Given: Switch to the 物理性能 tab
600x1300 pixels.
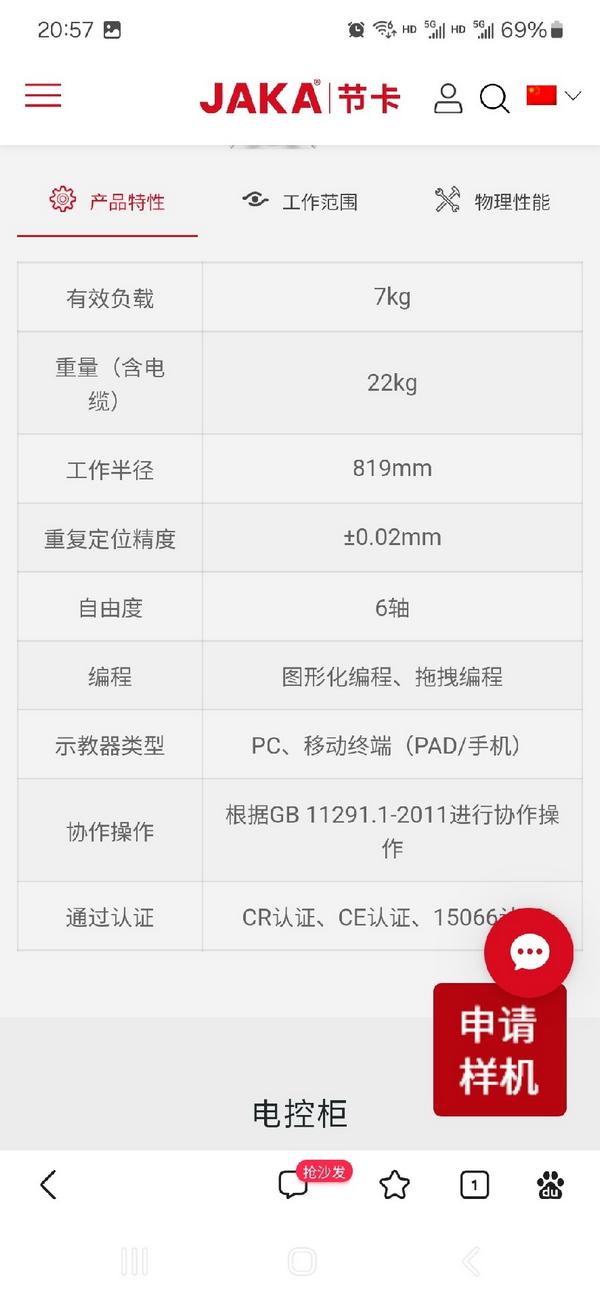Looking at the screenshot, I should click(x=492, y=201).
